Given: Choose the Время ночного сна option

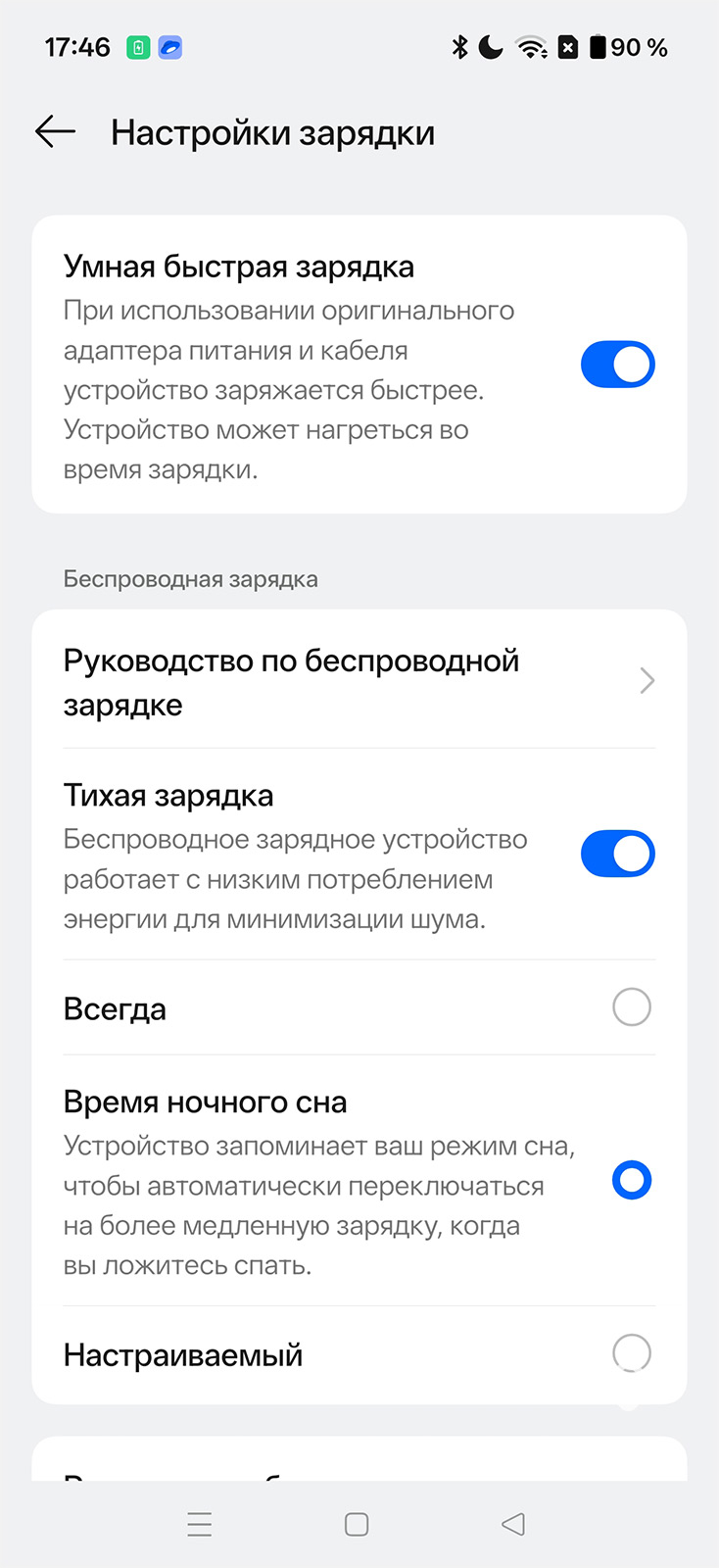Looking at the screenshot, I should click(x=631, y=1180).
